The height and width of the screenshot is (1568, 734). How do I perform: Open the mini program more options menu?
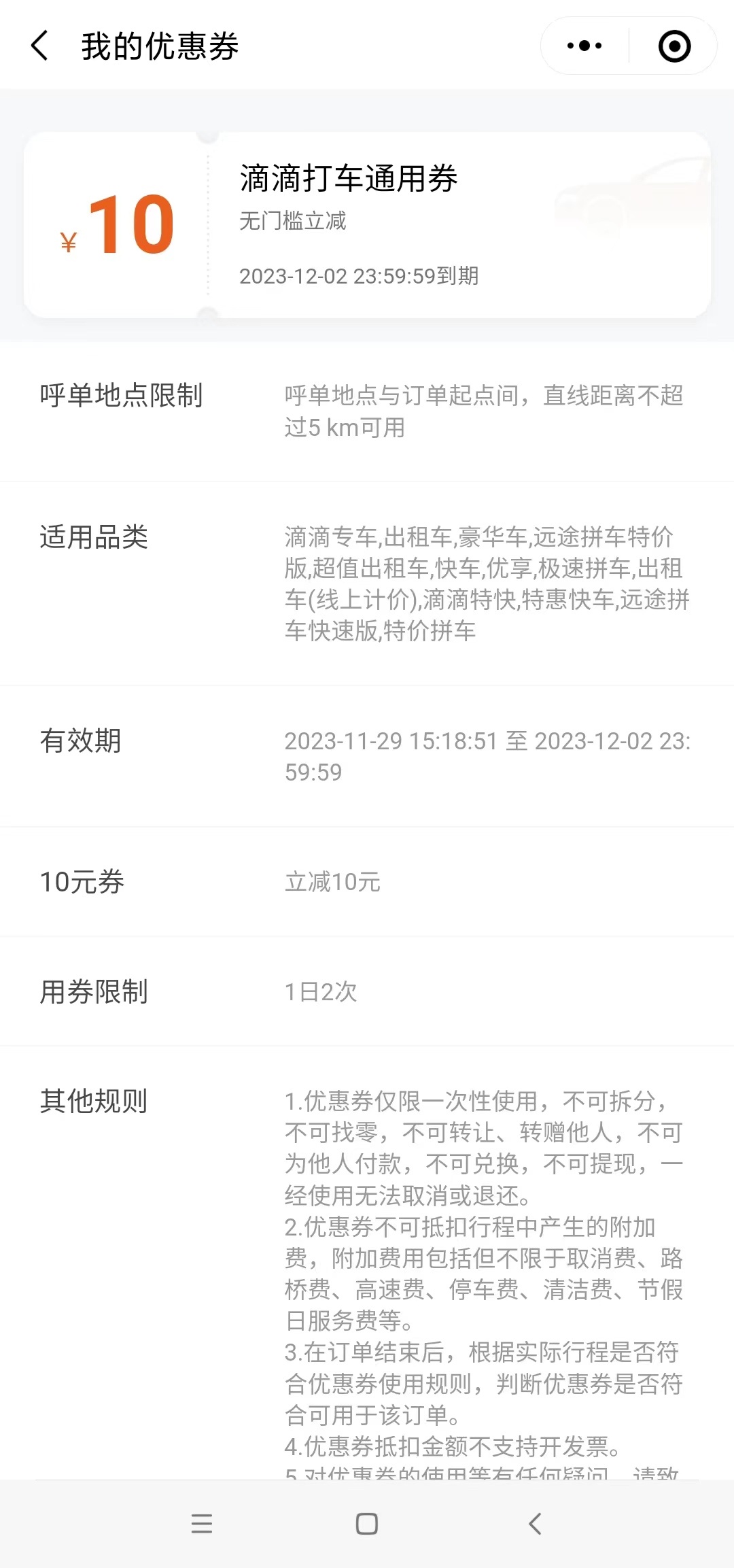[x=584, y=46]
